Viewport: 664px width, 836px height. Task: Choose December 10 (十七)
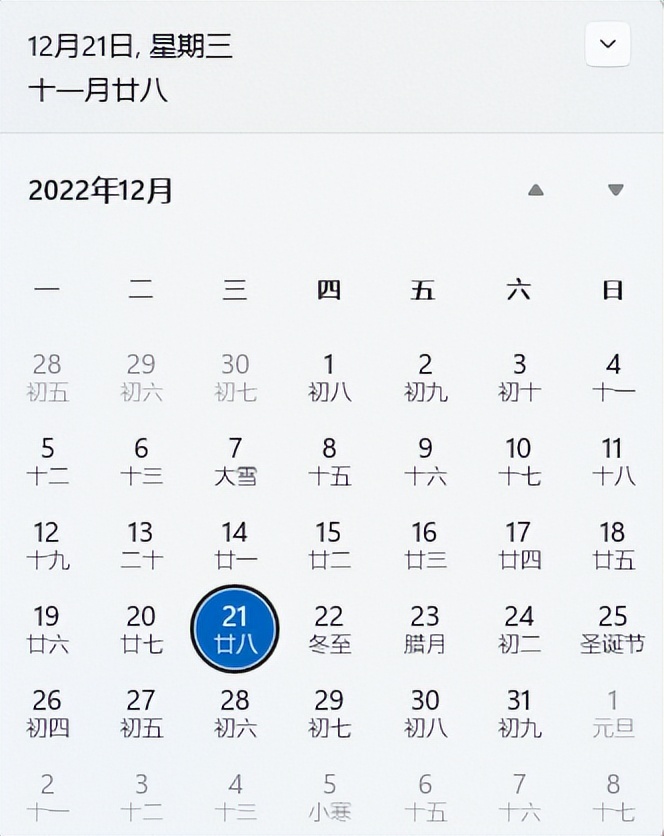click(519, 461)
